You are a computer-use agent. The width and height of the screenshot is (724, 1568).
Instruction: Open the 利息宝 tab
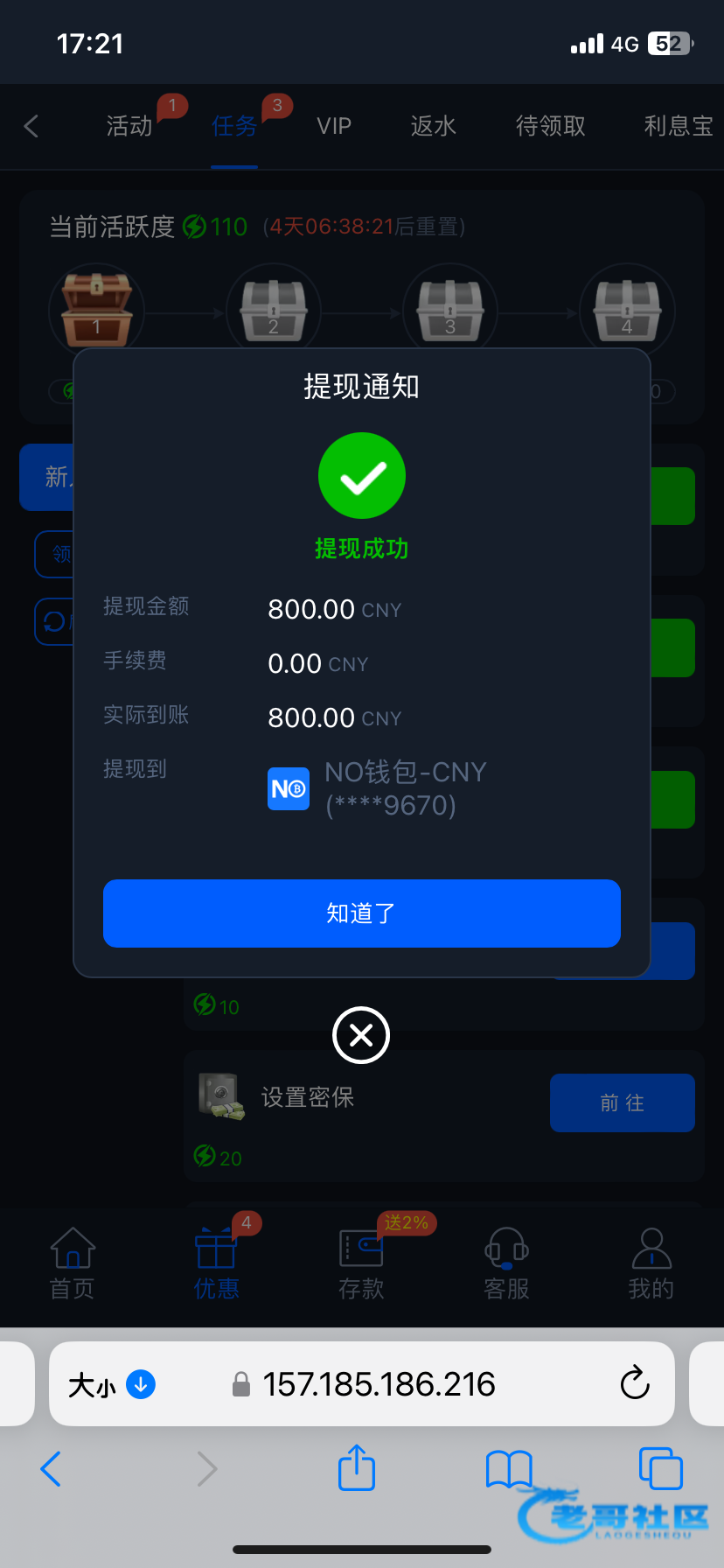(x=679, y=126)
